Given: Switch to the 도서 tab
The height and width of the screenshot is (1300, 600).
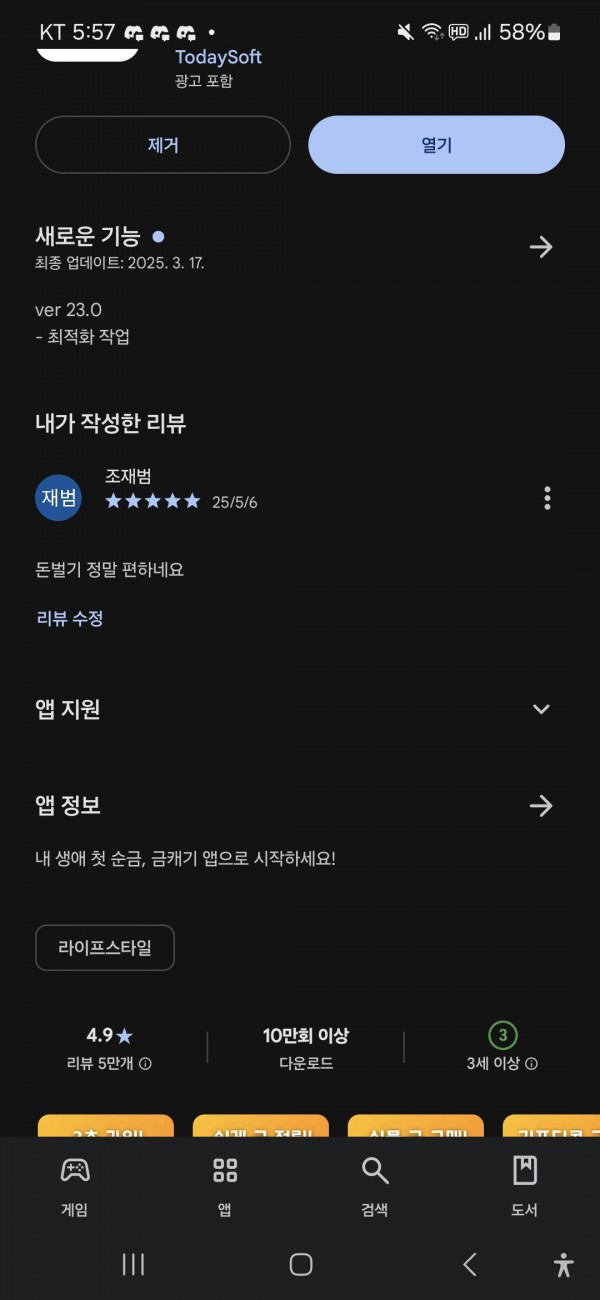Looking at the screenshot, I should 525,1186.
